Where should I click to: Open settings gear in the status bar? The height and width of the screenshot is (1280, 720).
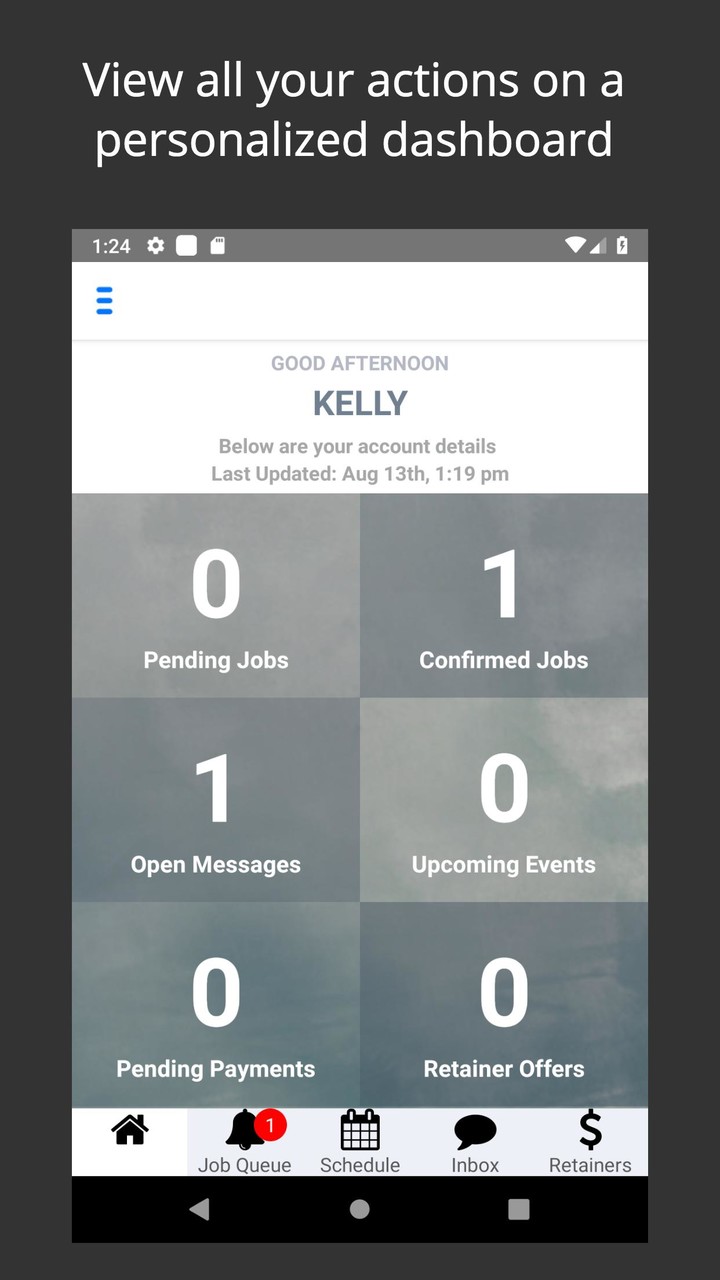click(x=155, y=245)
